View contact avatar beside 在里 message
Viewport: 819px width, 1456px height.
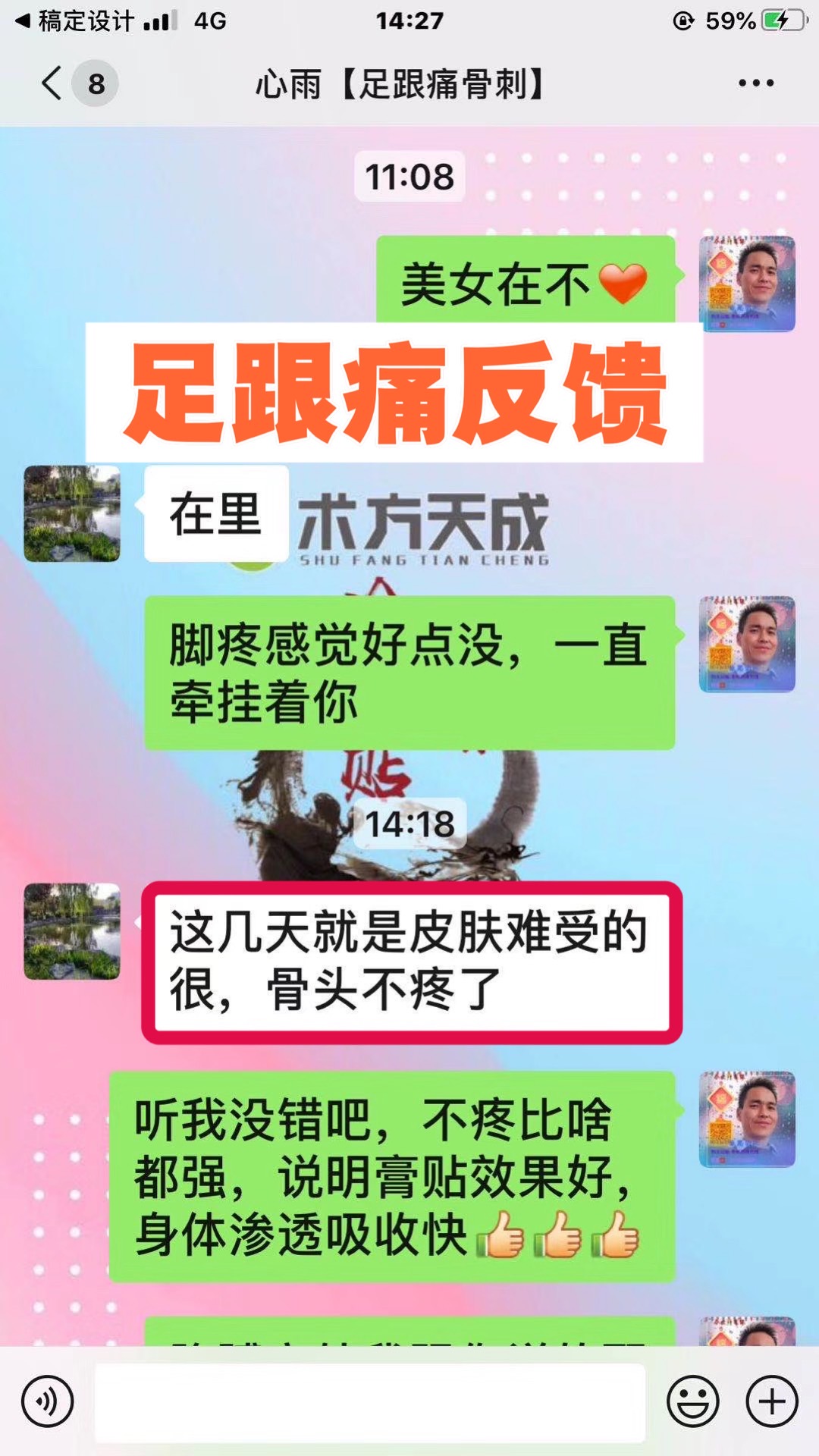pos(72,513)
